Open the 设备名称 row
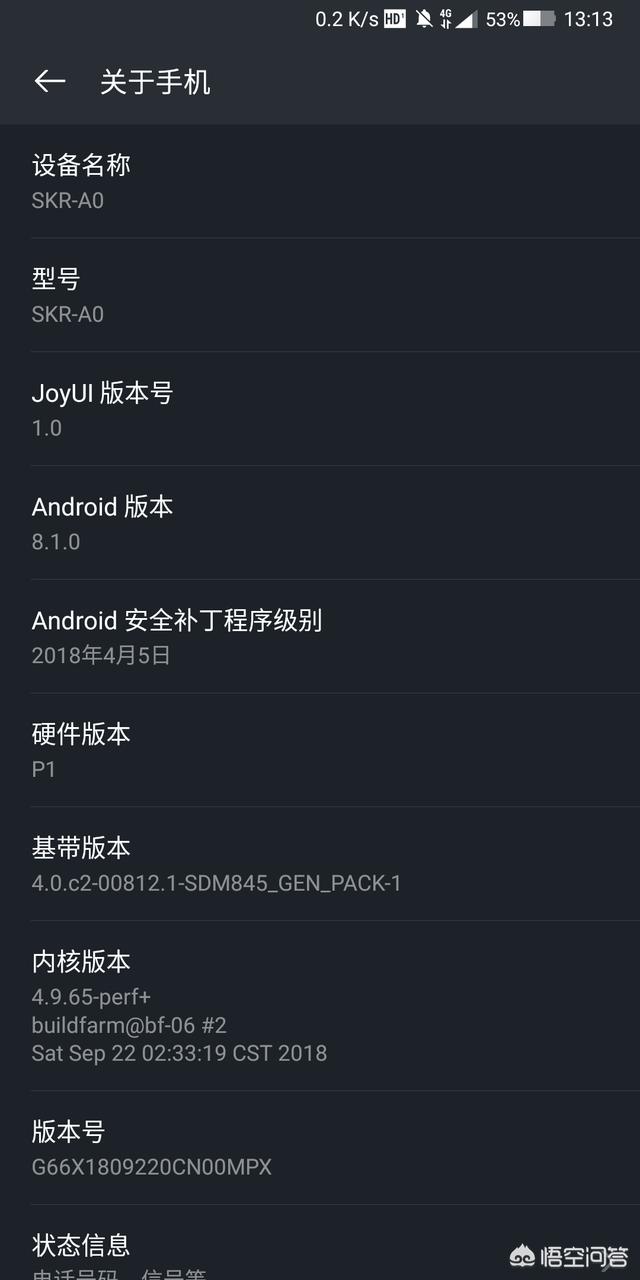Viewport: 640px width, 1280px height. (x=320, y=181)
